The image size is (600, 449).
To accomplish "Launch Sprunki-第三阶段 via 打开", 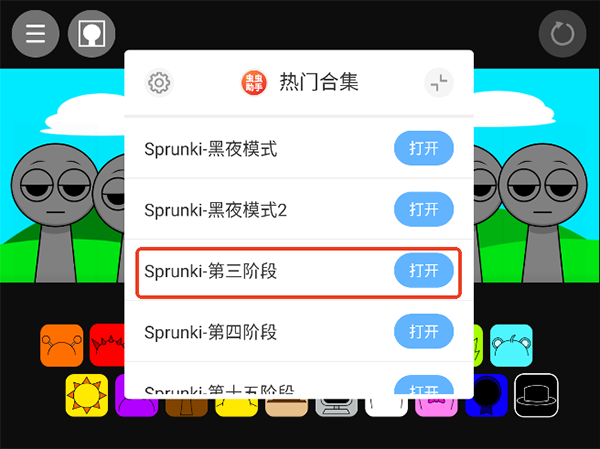I will (424, 270).
